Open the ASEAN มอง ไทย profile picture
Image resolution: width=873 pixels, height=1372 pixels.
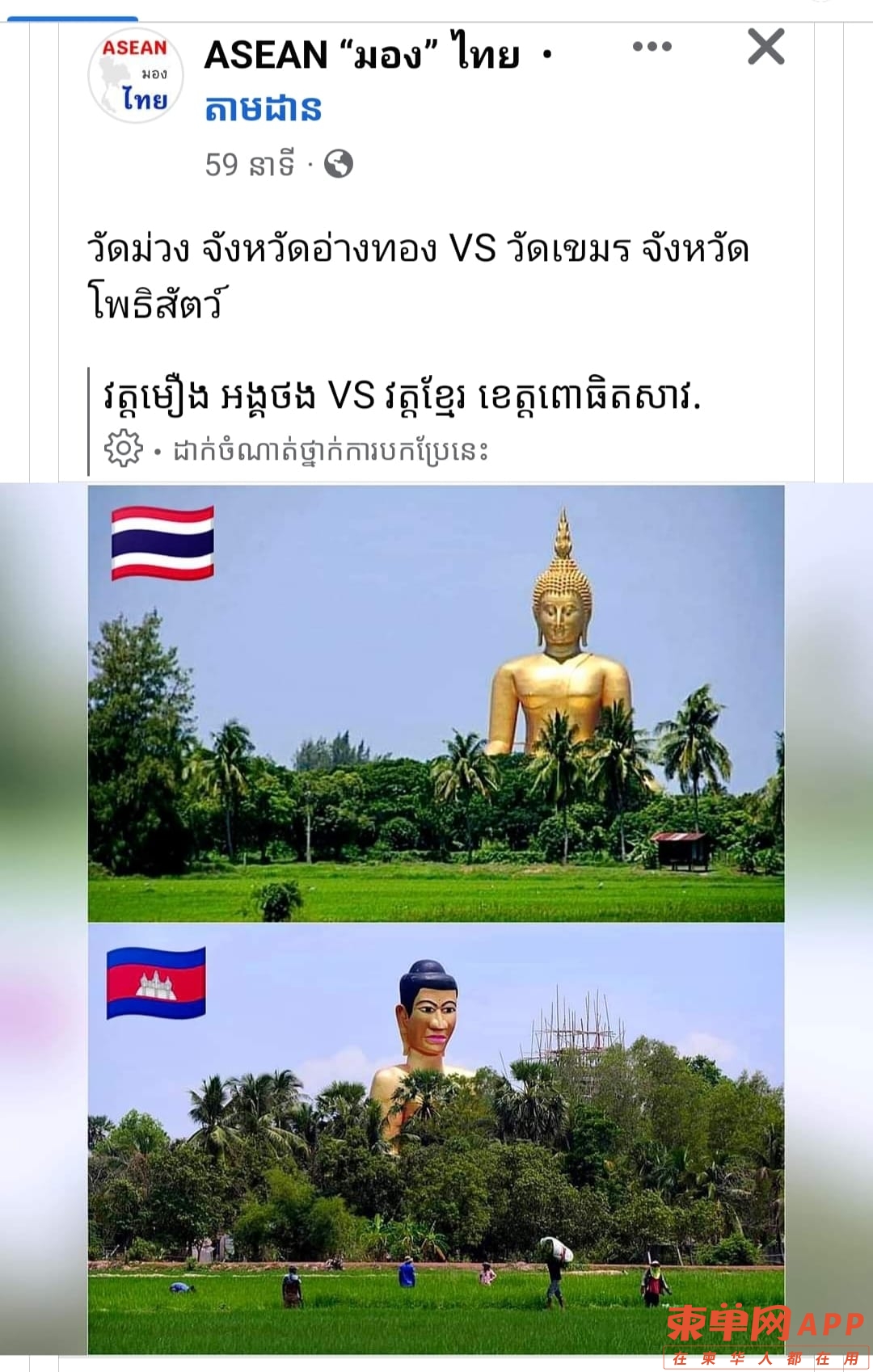point(135,76)
